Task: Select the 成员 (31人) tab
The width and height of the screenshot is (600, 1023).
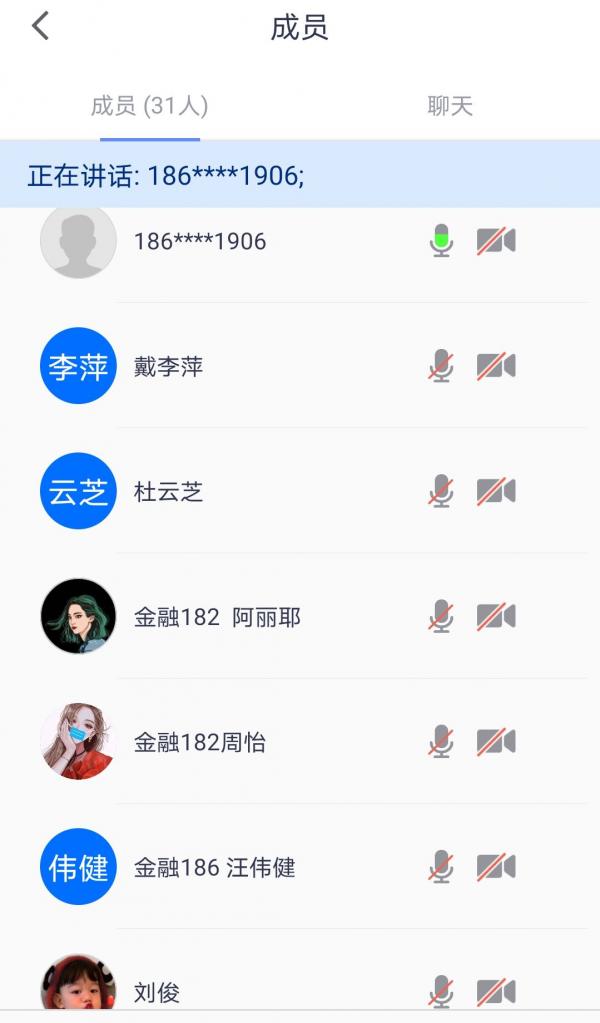Action: (150, 106)
